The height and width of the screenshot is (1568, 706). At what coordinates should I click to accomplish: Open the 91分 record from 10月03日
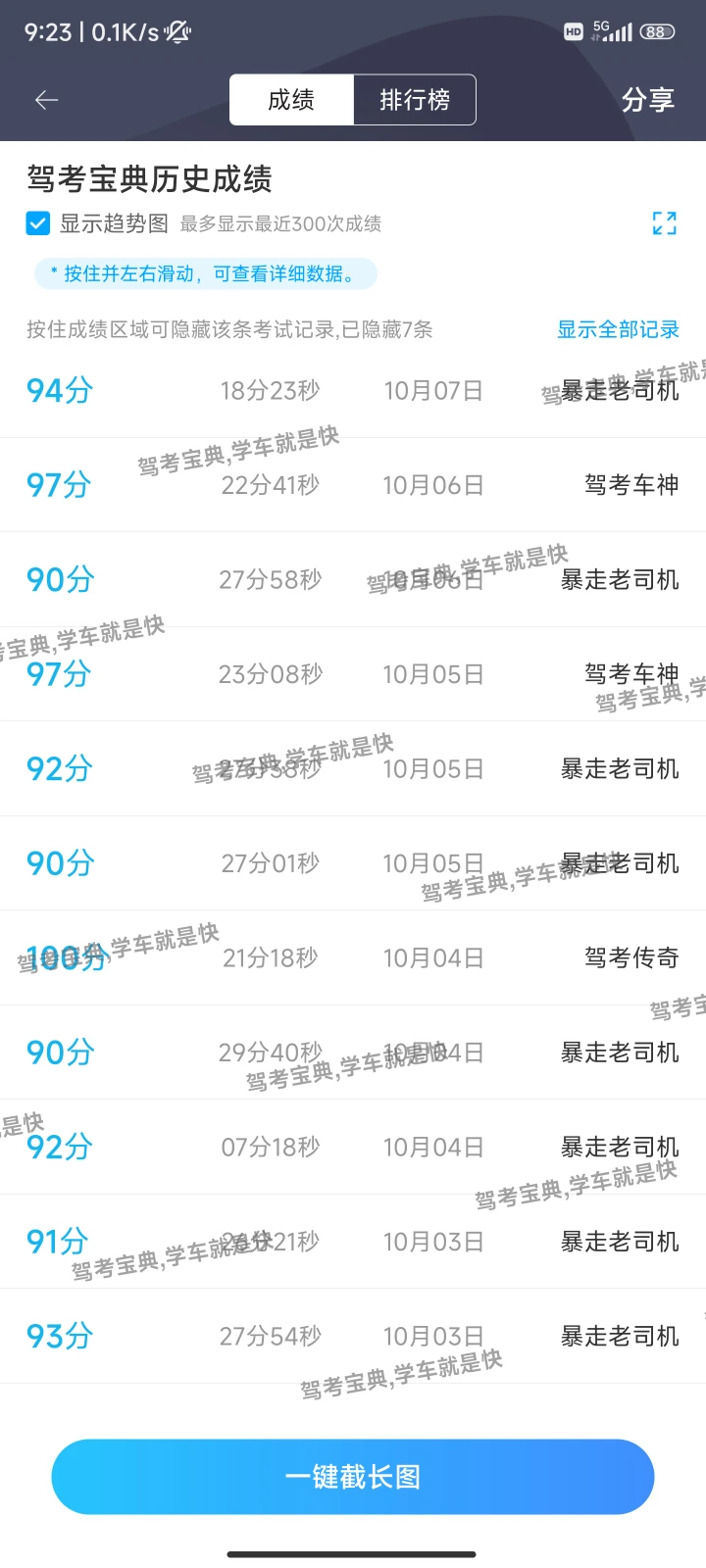tap(353, 1242)
